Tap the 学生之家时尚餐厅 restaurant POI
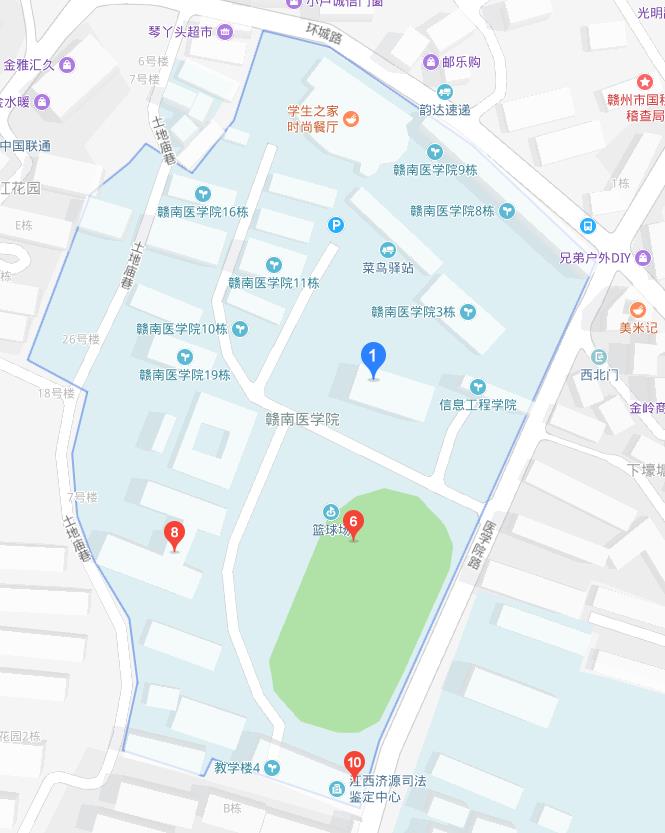Viewport: 665px width, 833px height. pyautogui.click(x=351, y=119)
